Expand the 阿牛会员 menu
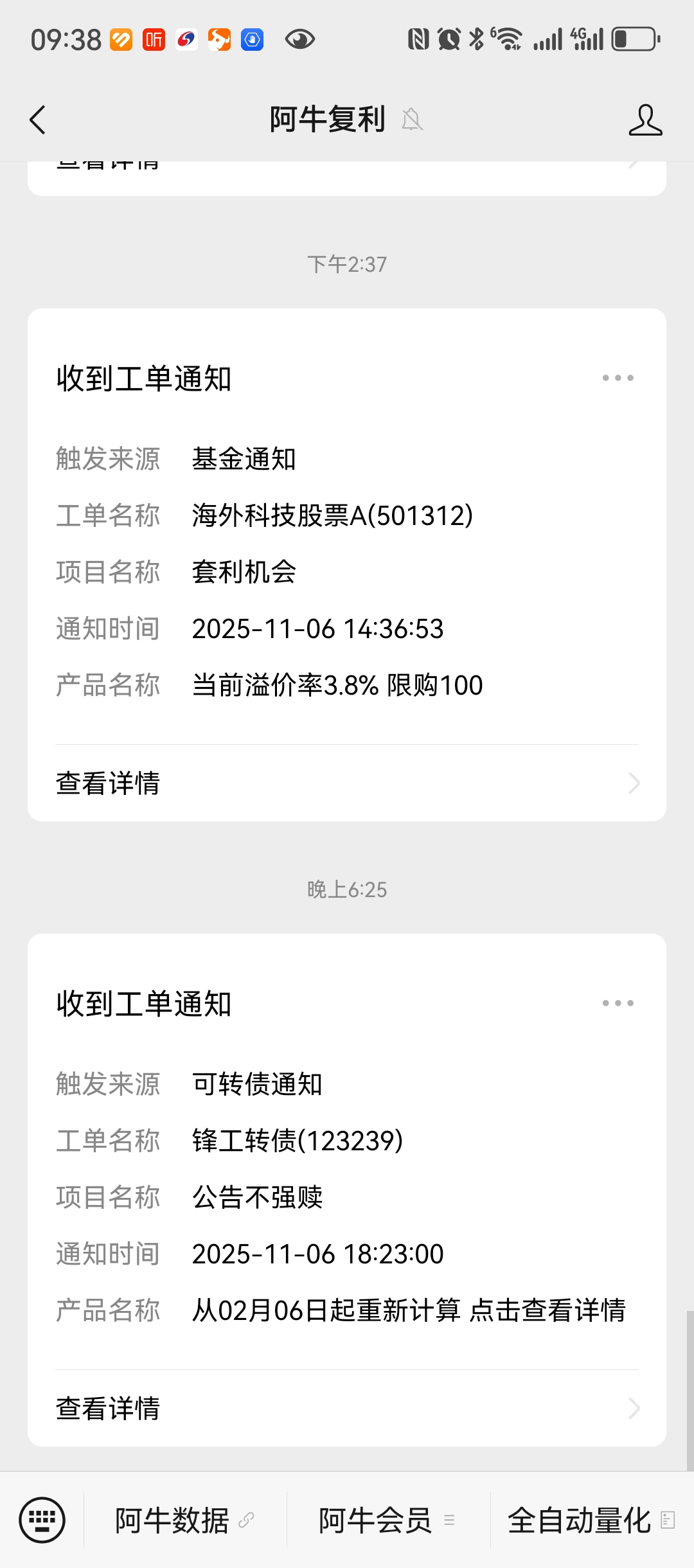The width and height of the screenshot is (694, 1568). (387, 1520)
